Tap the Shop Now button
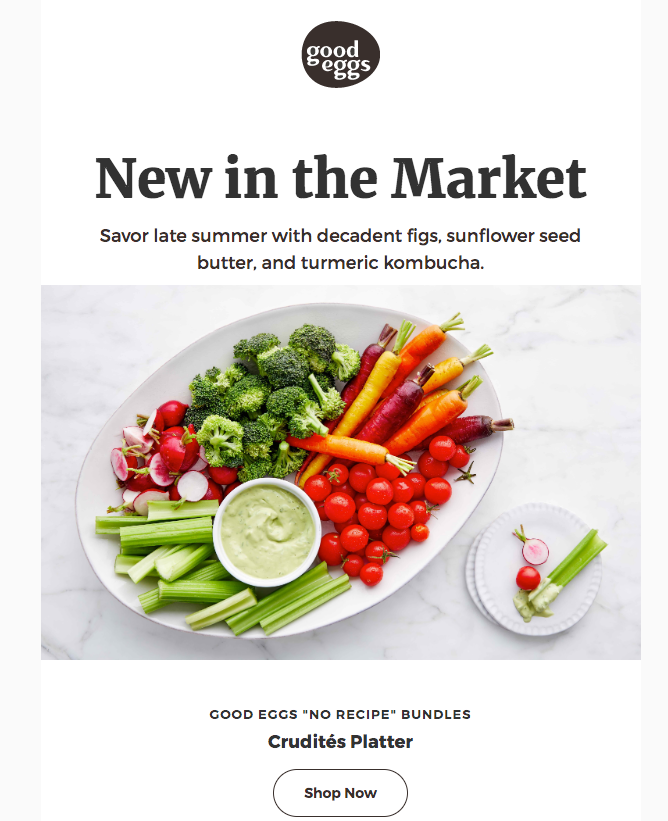Image resolution: width=668 pixels, height=821 pixels. coord(340,793)
